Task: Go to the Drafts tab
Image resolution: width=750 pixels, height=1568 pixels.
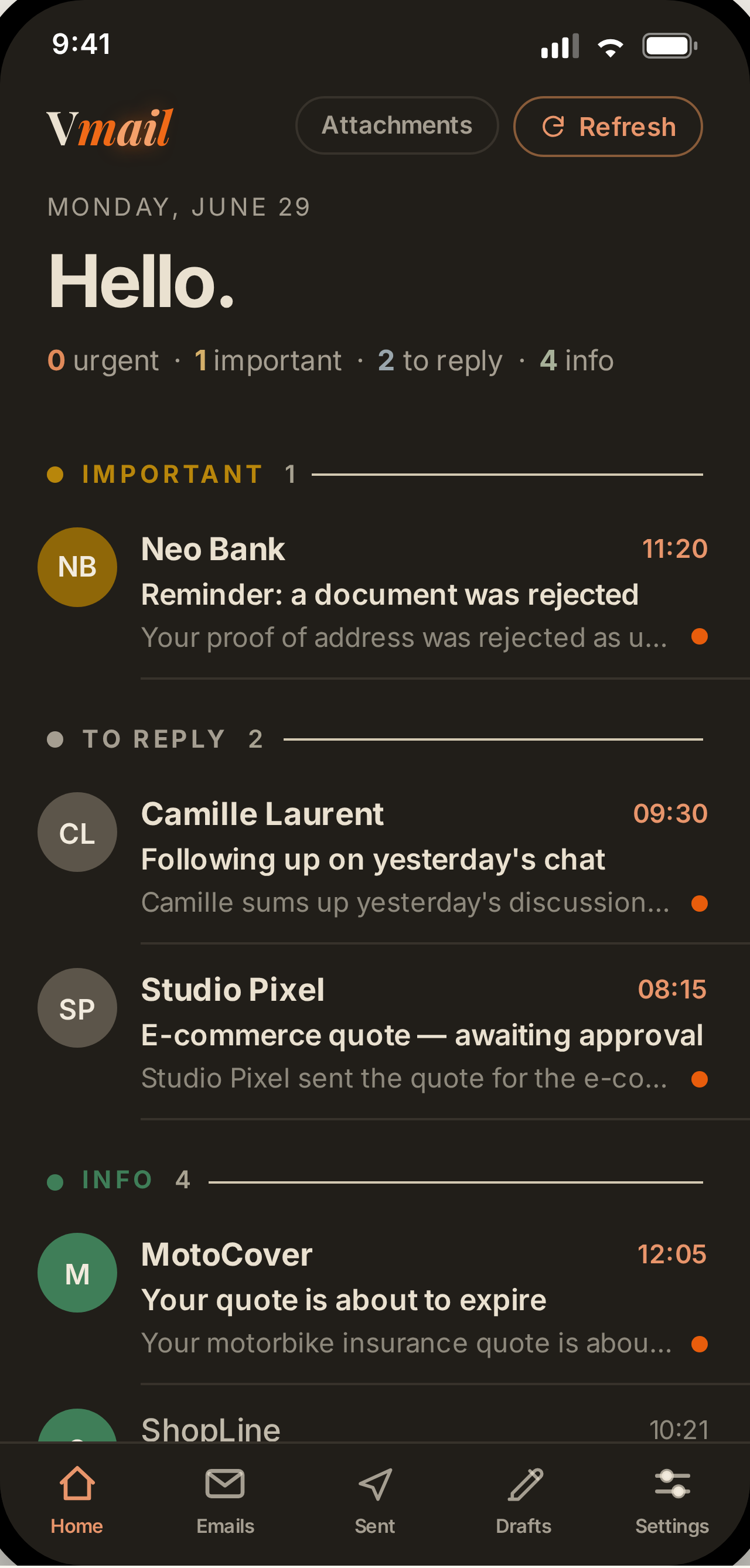Action: pos(524,1501)
